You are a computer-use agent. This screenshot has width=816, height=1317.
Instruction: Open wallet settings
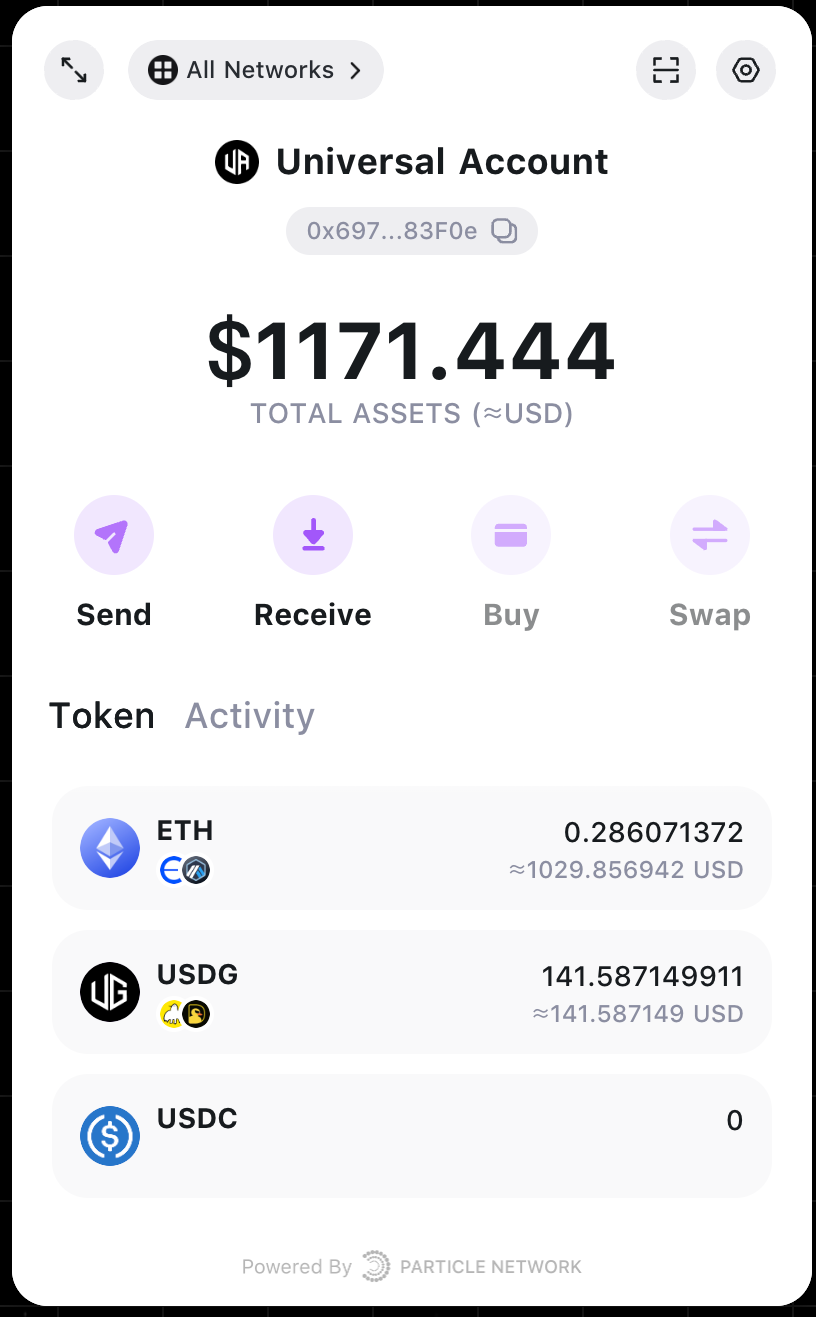pos(746,70)
